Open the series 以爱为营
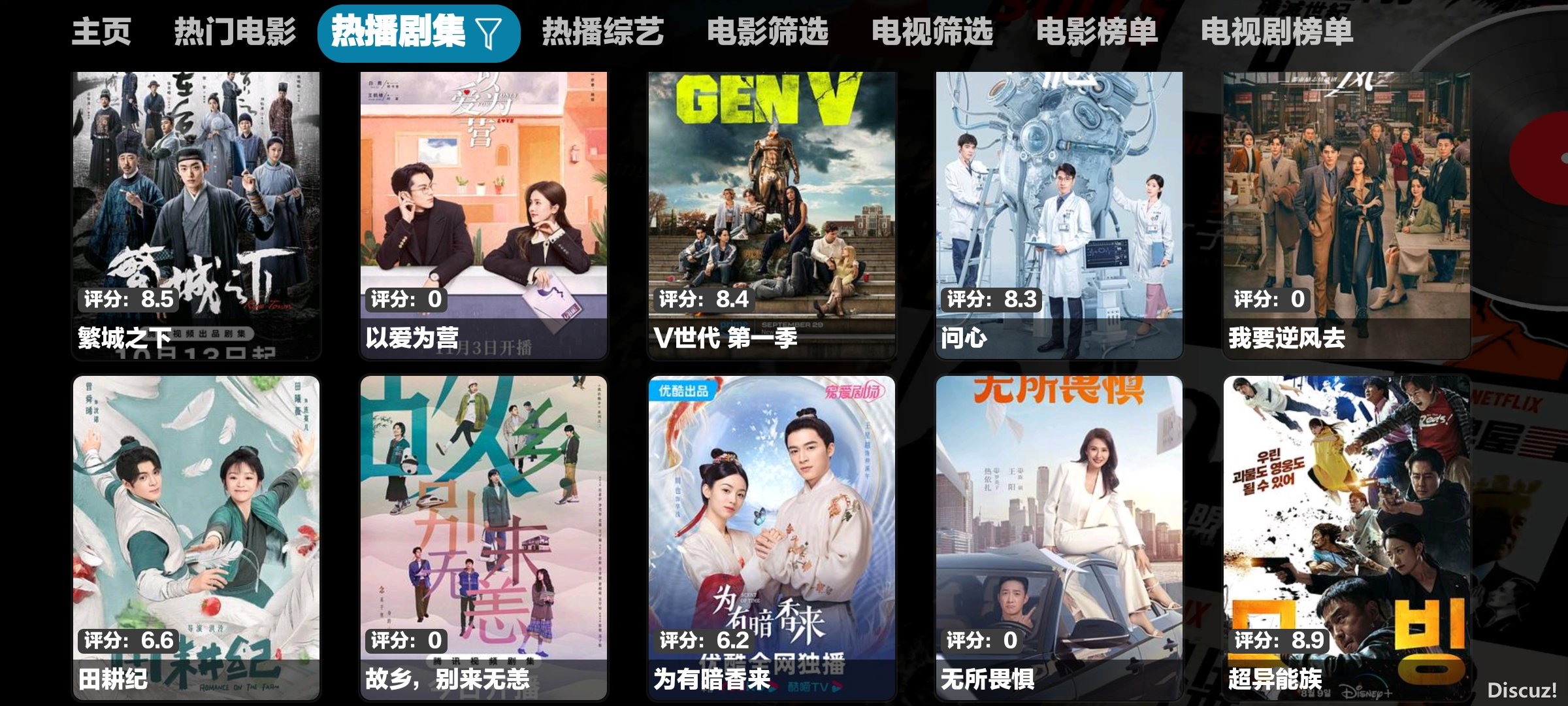The image size is (1568, 706). click(483, 216)
